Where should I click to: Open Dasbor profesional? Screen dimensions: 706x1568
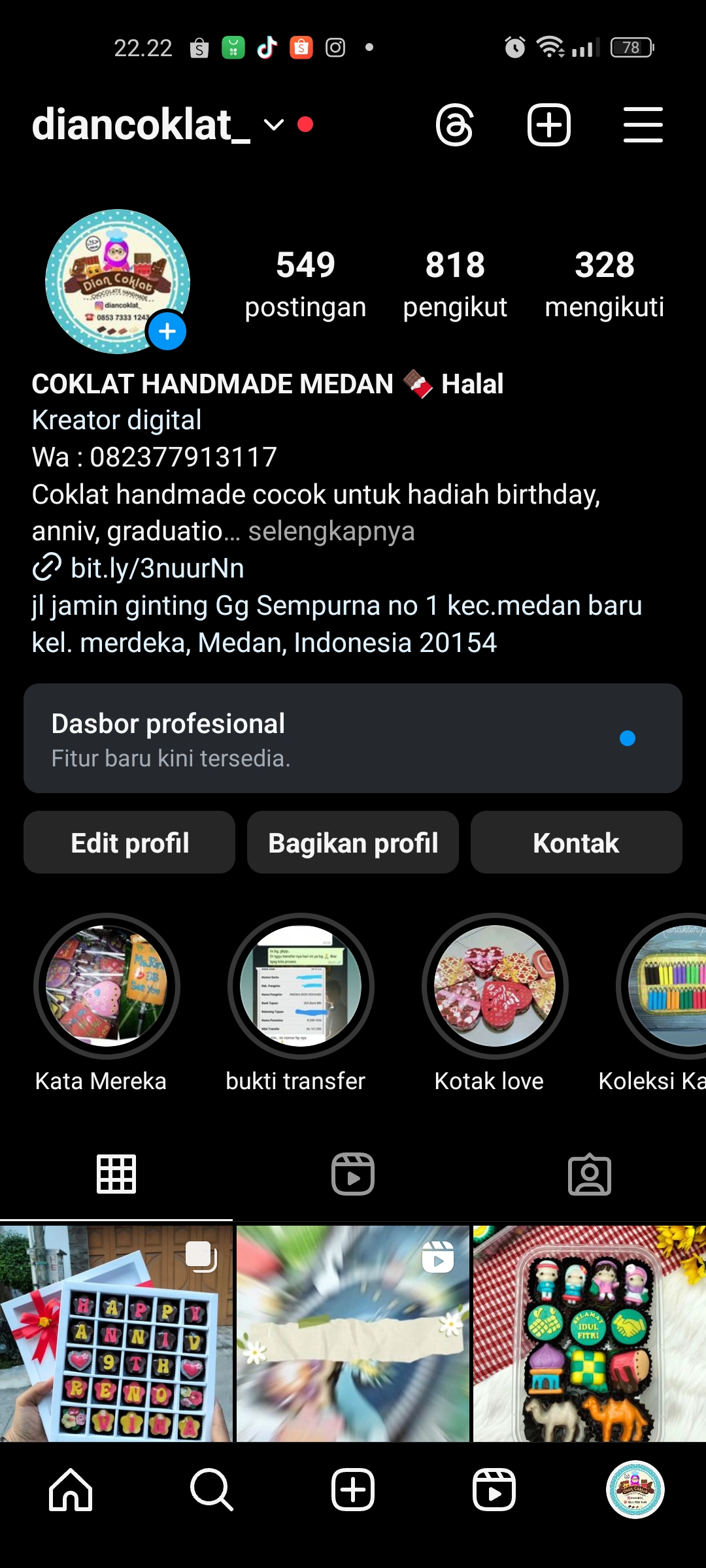[x=353, y=738]
